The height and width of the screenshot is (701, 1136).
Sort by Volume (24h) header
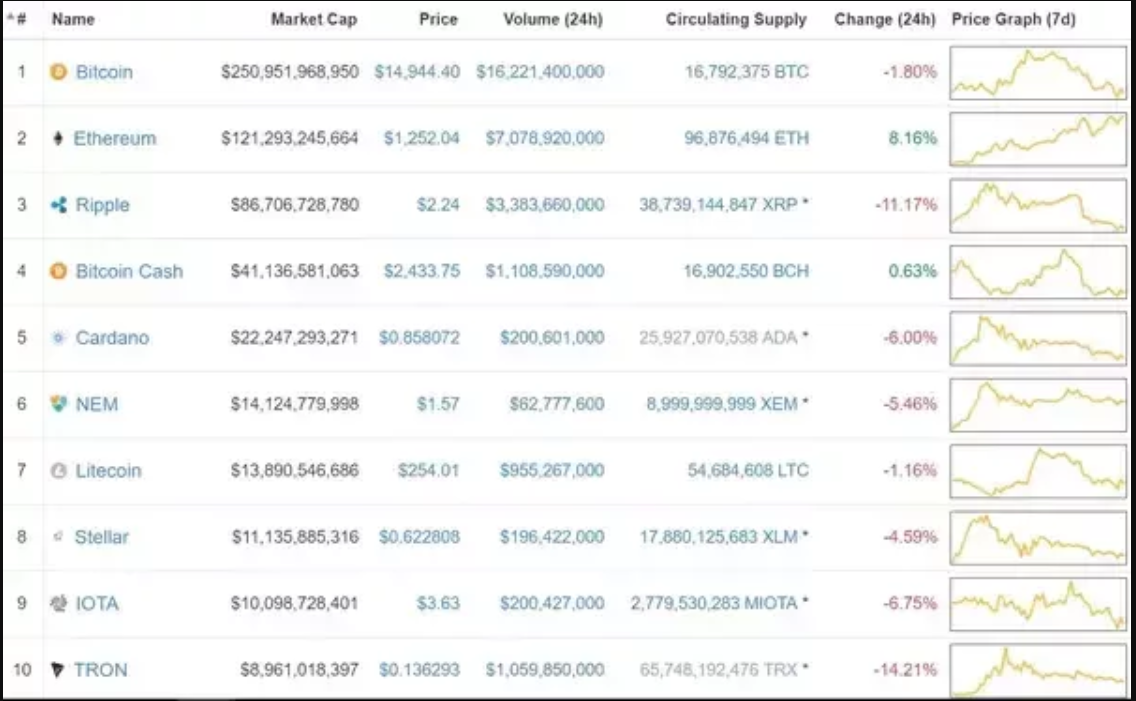[553, 19]
